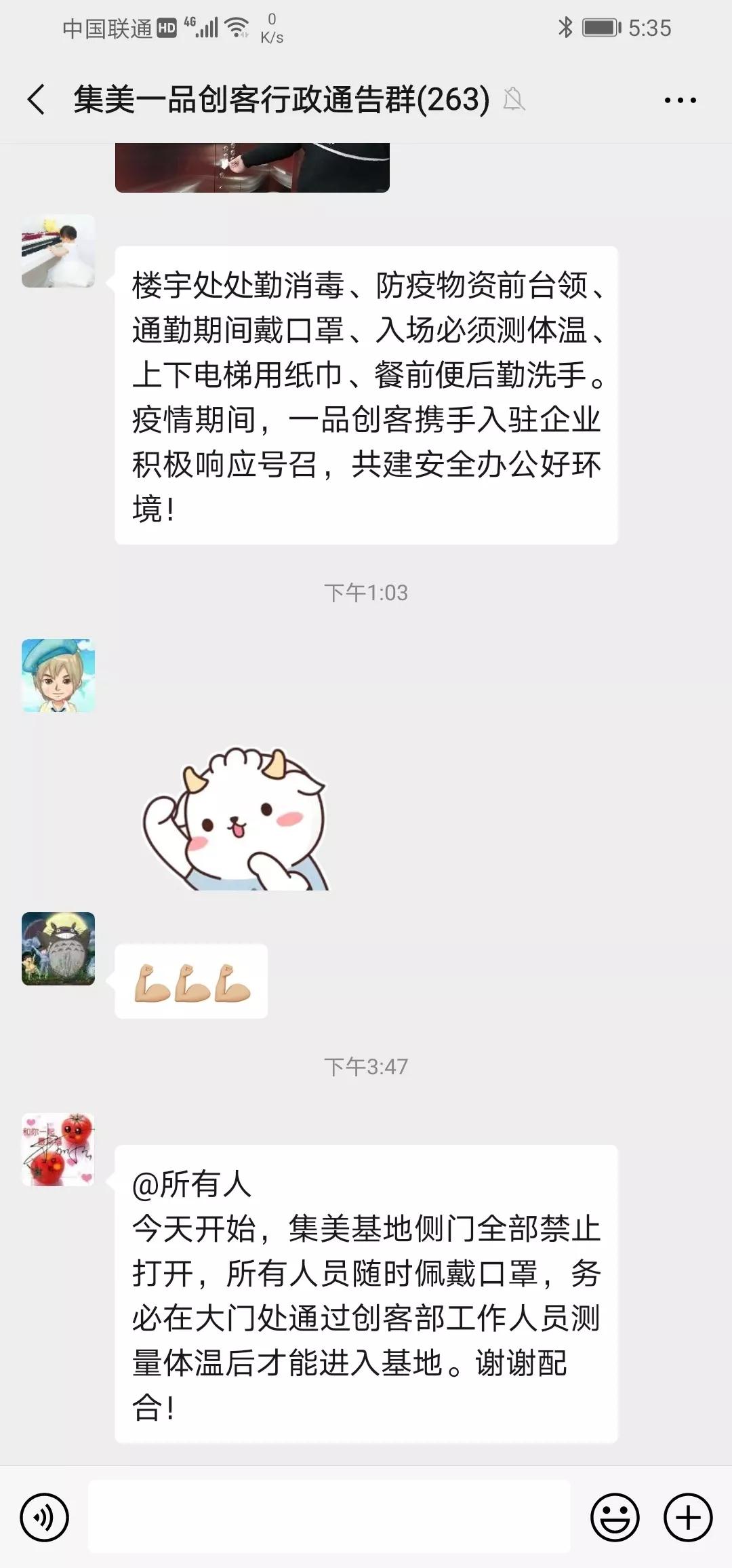View profile of the blue-hat cartoon avatar
Viewport: 732px width, 1568px height.
click(x=58, y=675)
